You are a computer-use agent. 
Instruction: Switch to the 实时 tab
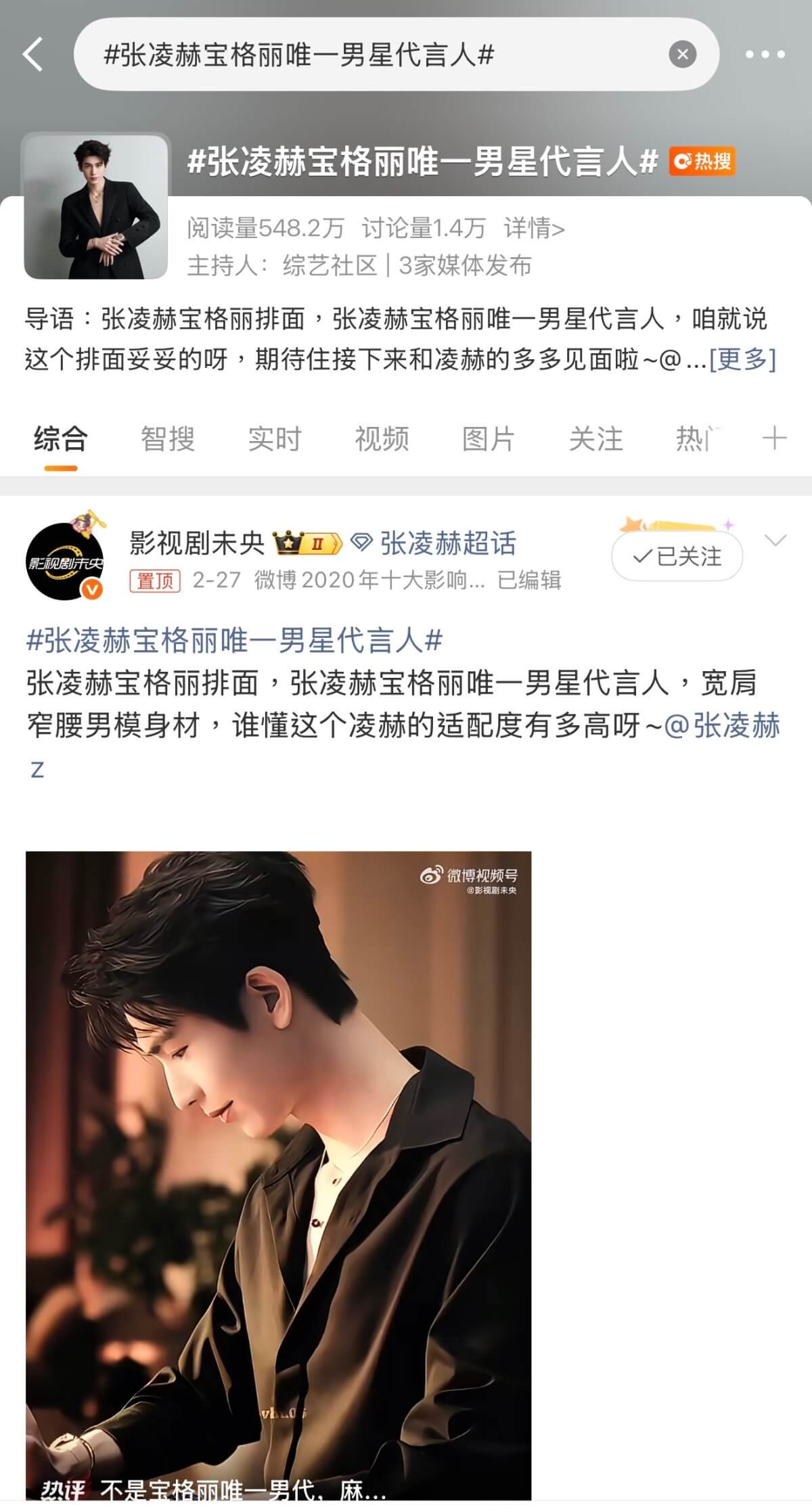(274, 439)
